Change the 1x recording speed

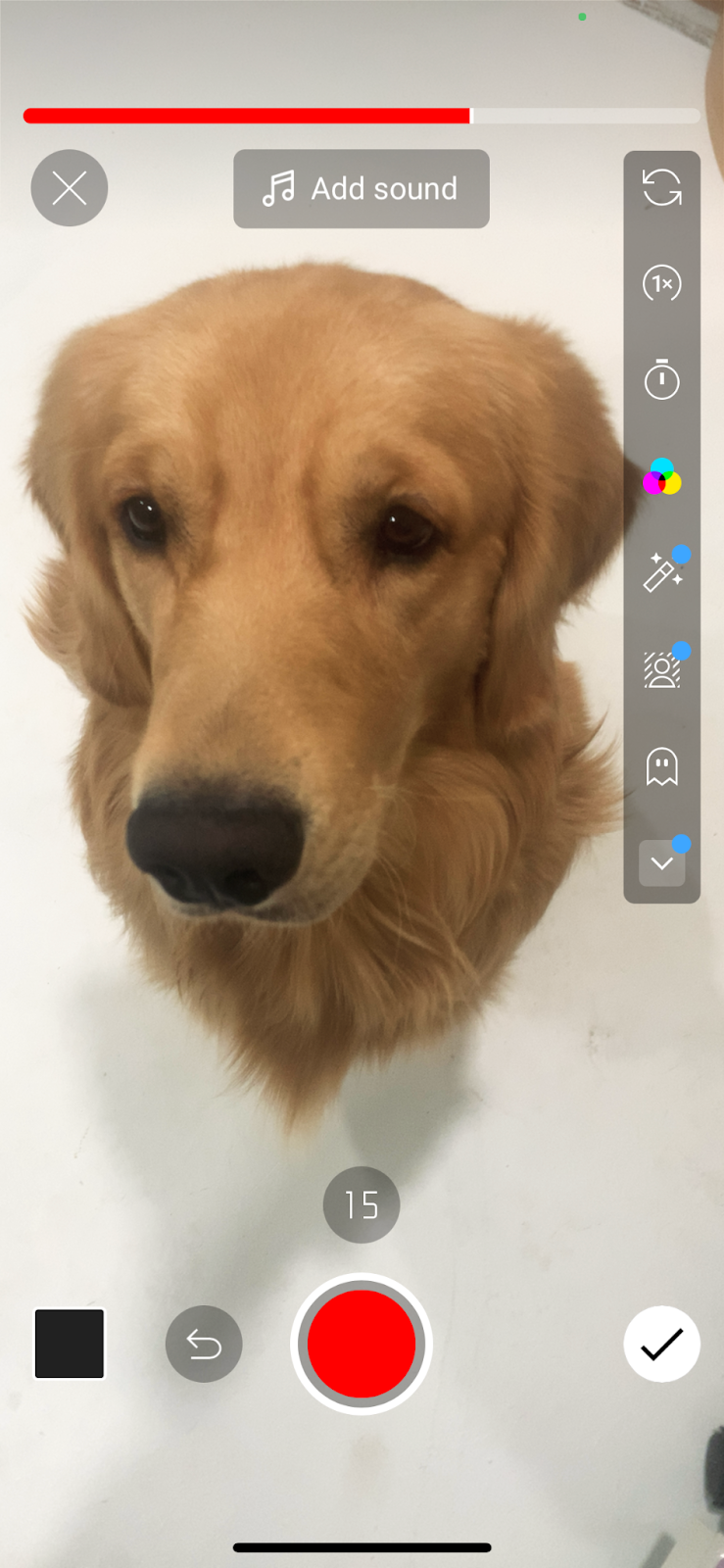coord(661,284)
